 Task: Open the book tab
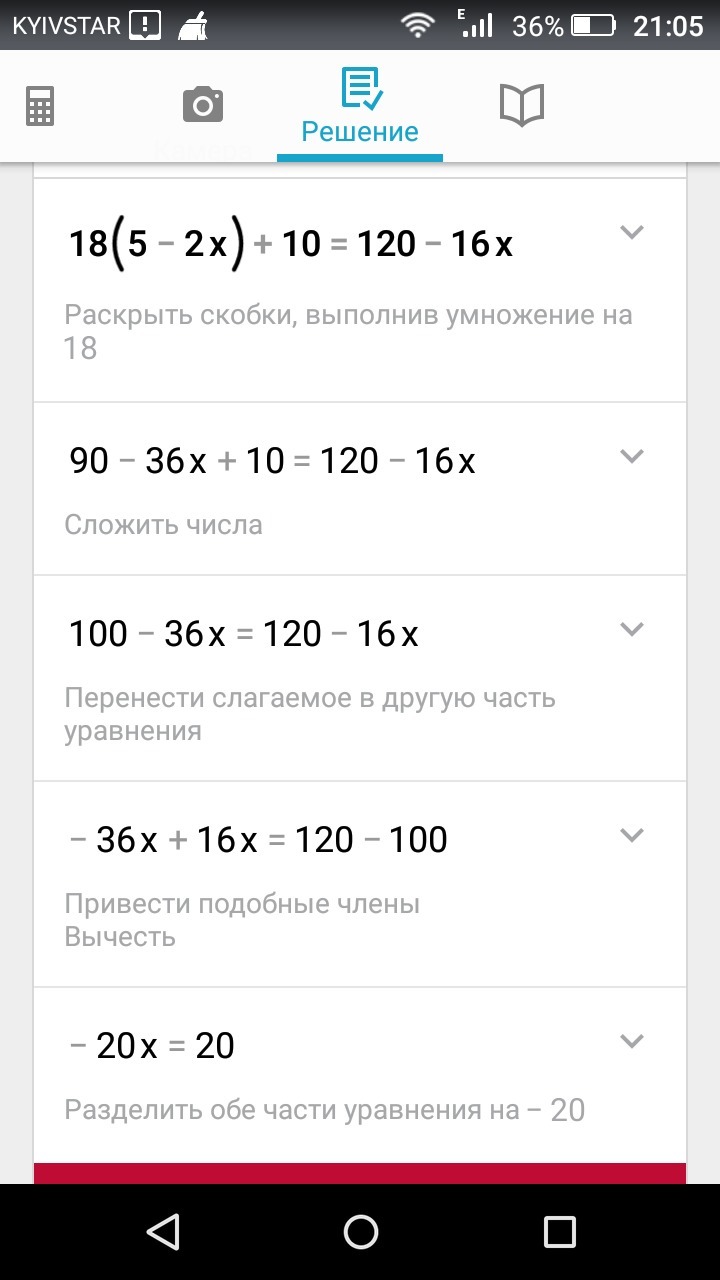[x=521, y=105]
